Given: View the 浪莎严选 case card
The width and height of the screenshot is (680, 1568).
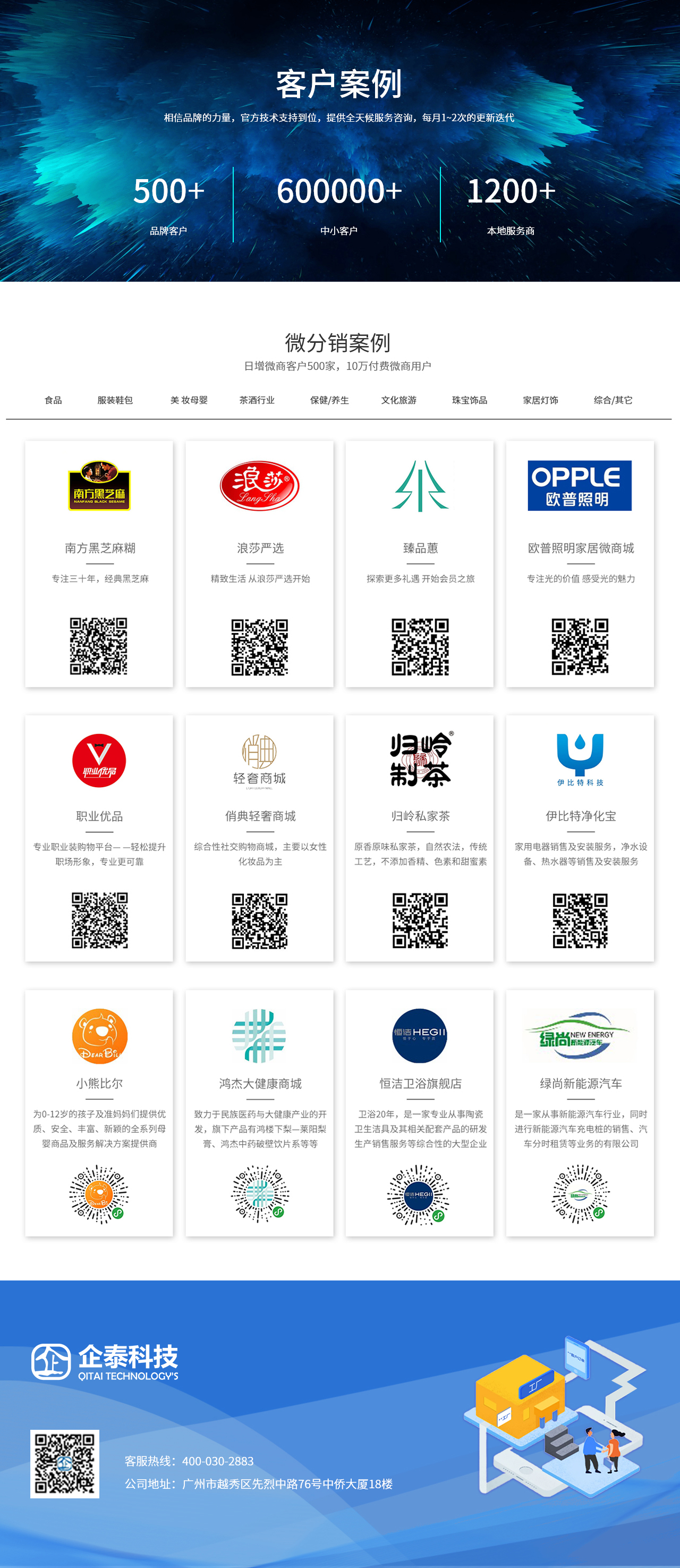Looking at the screenshot, I should click(260, 548).
